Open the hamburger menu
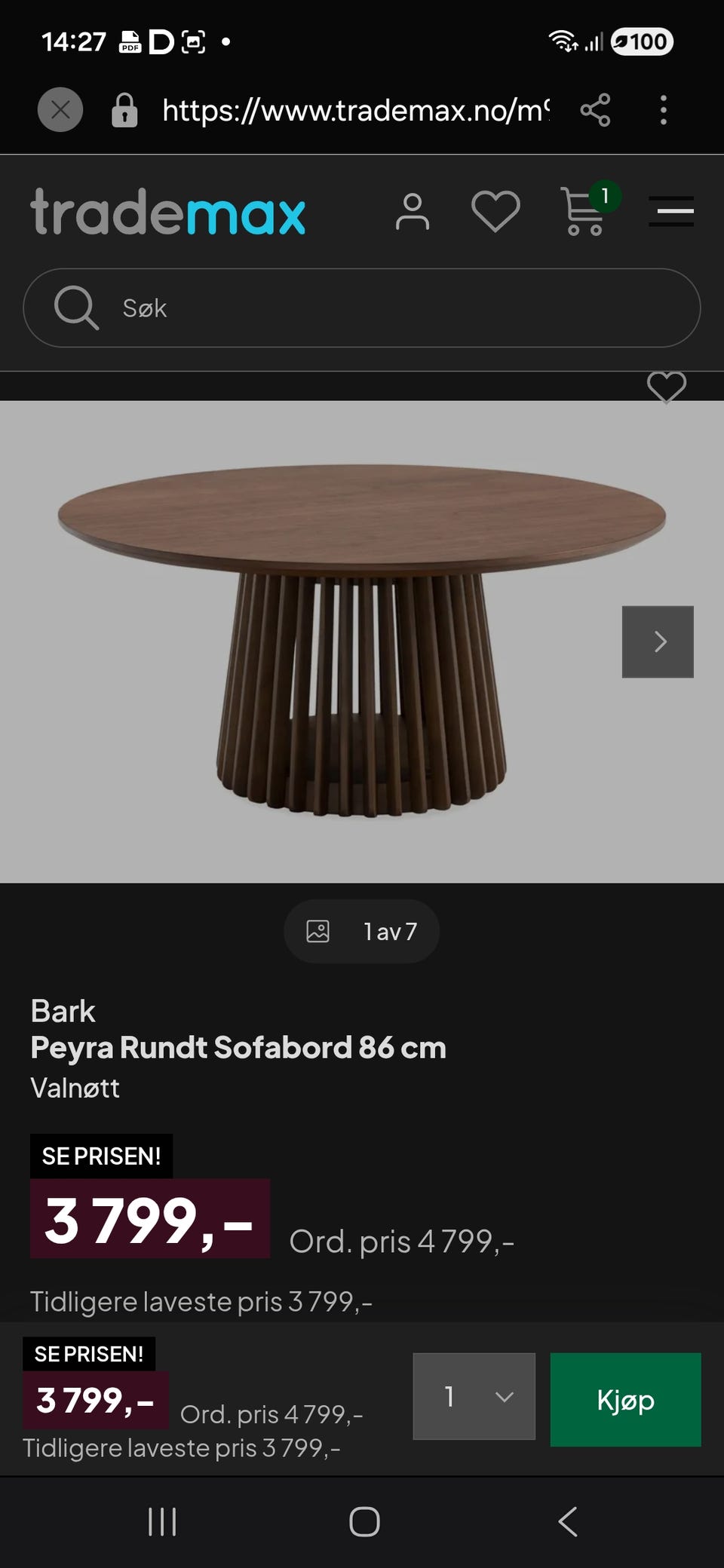 (x=671, y=212)
